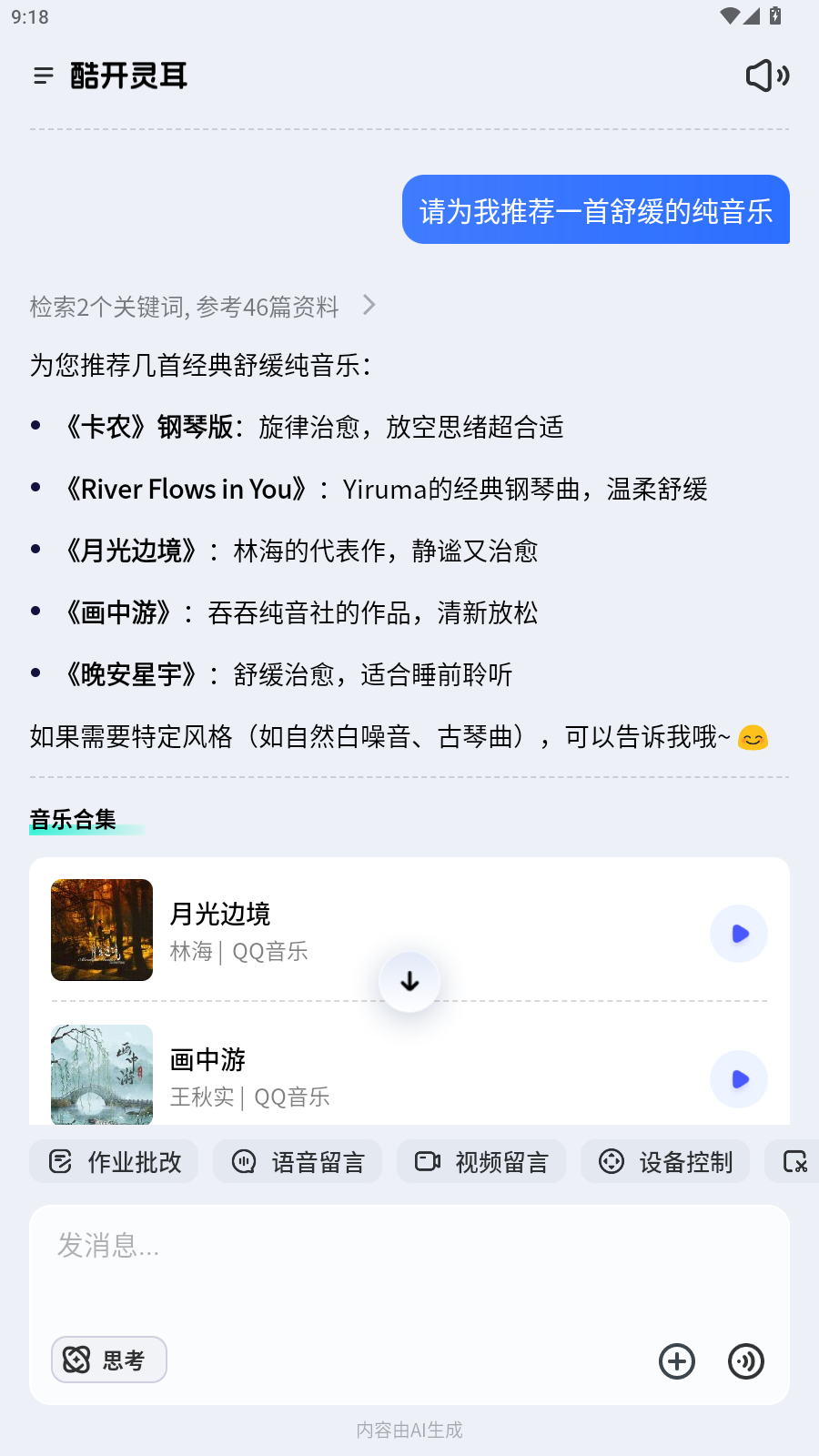Click the plus attachment icon in message bar

pos(676,1361)
